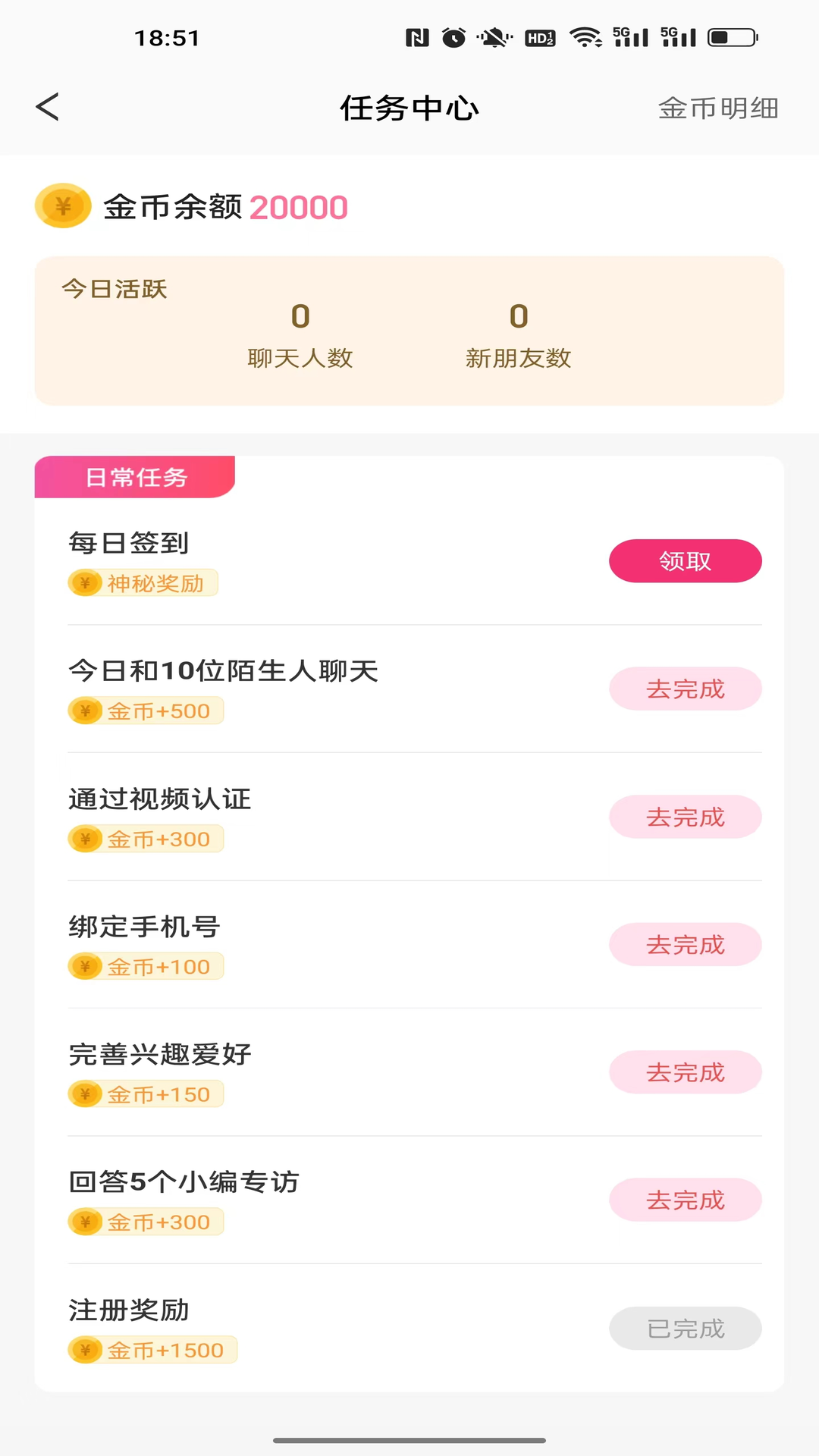
Task: Open 金币明细 coin details
Action: pos(717,108)
